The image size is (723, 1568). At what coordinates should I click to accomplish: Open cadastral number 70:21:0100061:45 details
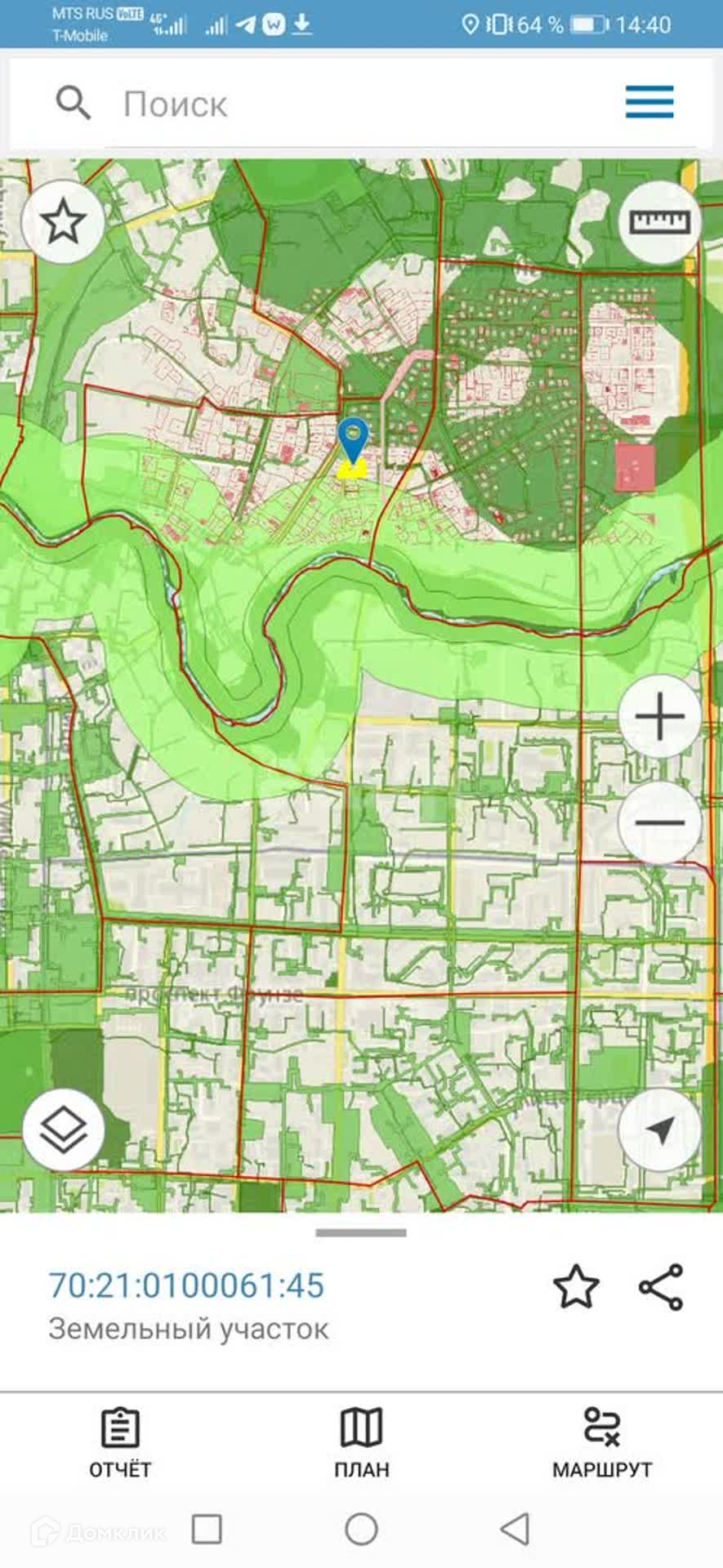[187, 1285]
